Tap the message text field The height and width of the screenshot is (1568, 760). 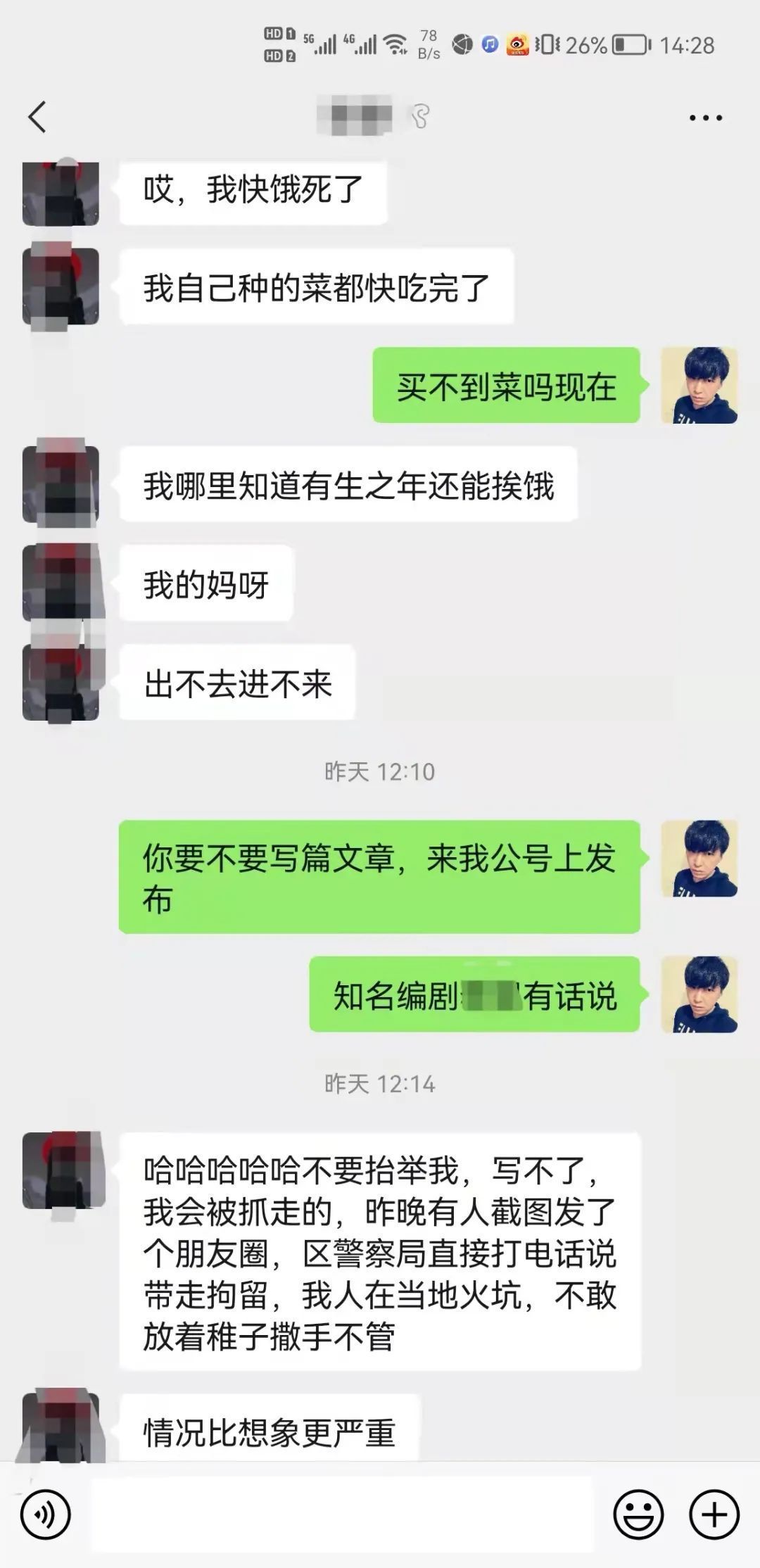pos(342,1514)
